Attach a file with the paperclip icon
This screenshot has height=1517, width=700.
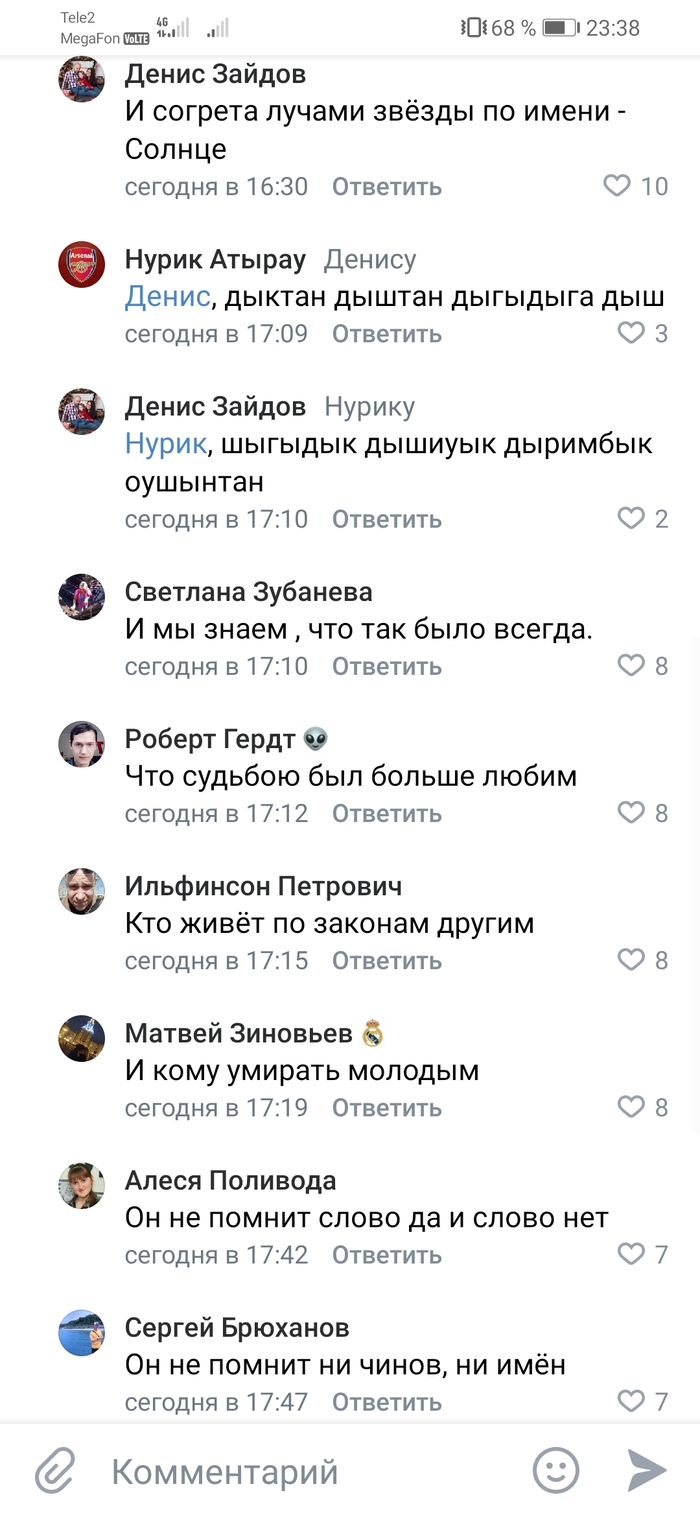[56, 1470]
